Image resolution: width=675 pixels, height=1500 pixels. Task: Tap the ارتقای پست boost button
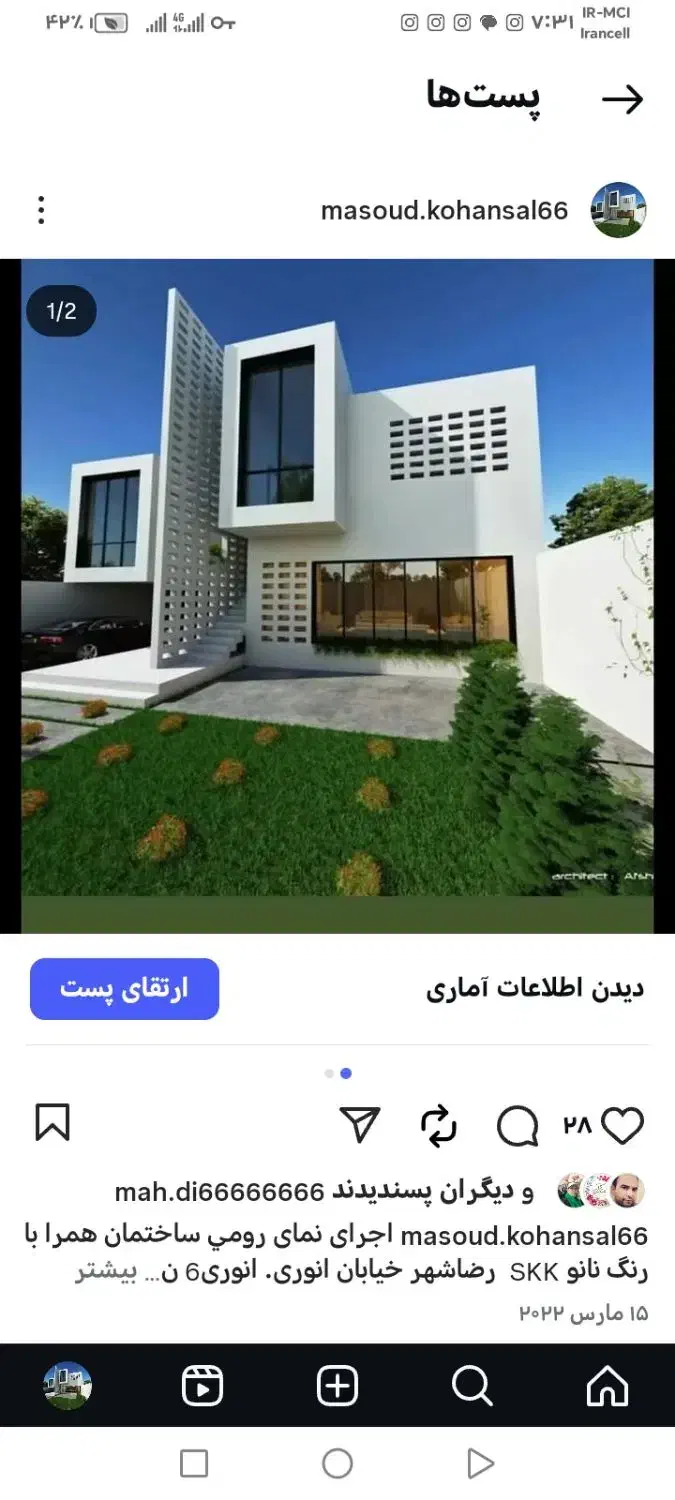click(124, 989)
